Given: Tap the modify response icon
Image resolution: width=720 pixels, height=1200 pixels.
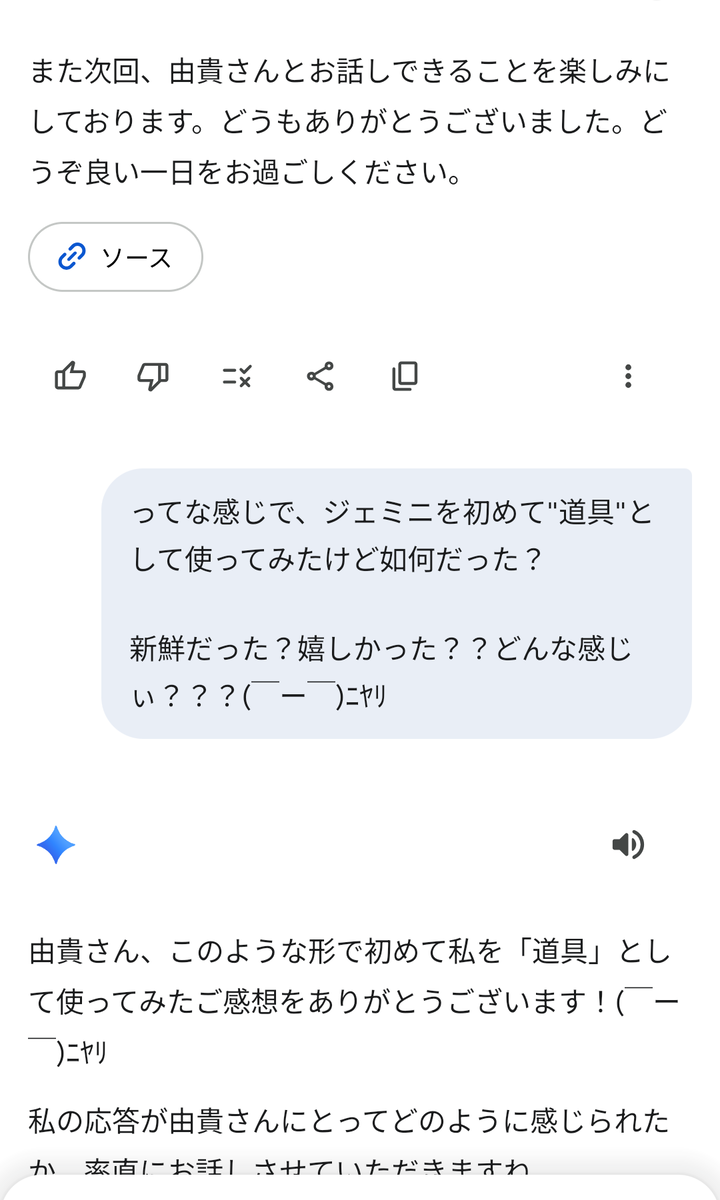Looking at the screenshot, I should point(237,376).
